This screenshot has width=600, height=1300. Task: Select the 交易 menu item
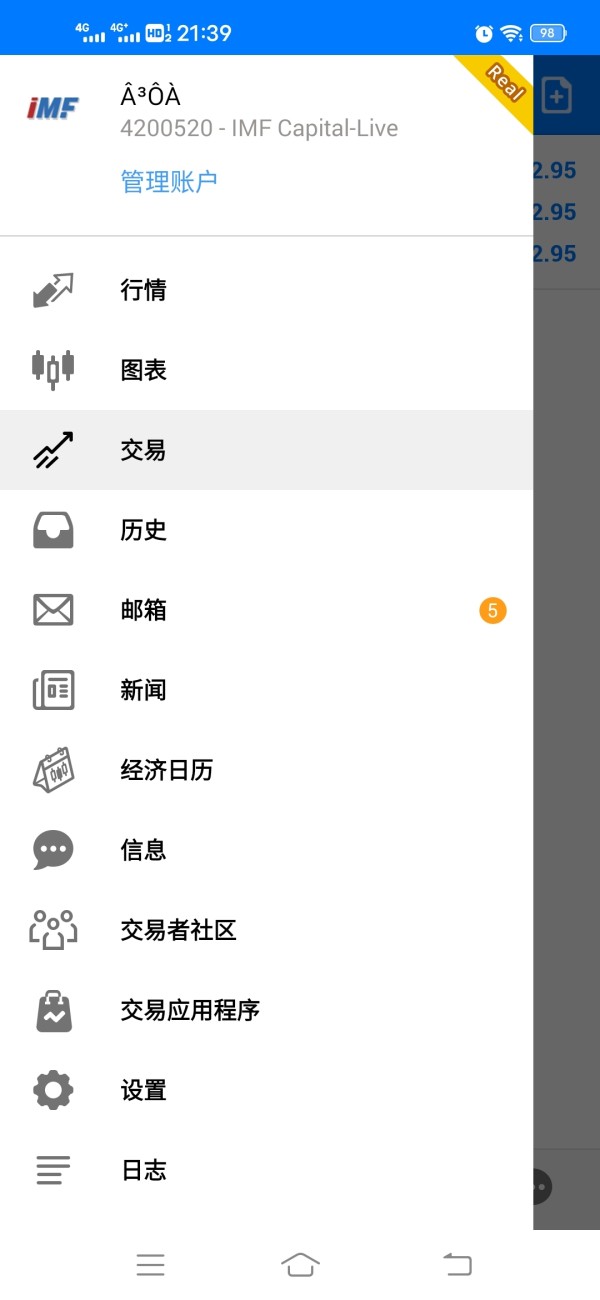pyautogui.click(x=266, y=450)
